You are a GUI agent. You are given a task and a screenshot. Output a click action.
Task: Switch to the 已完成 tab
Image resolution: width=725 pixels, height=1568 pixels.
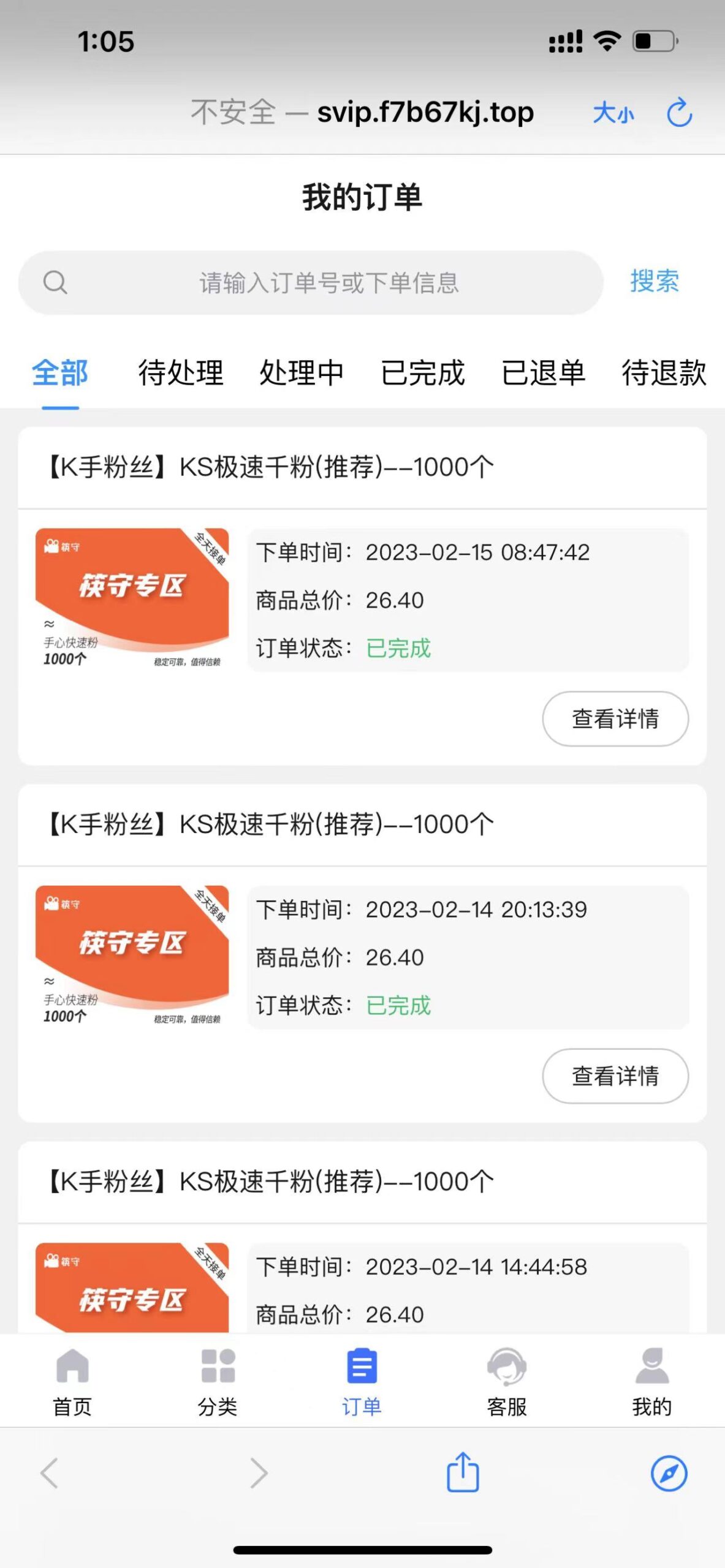(x=423, y=372)
